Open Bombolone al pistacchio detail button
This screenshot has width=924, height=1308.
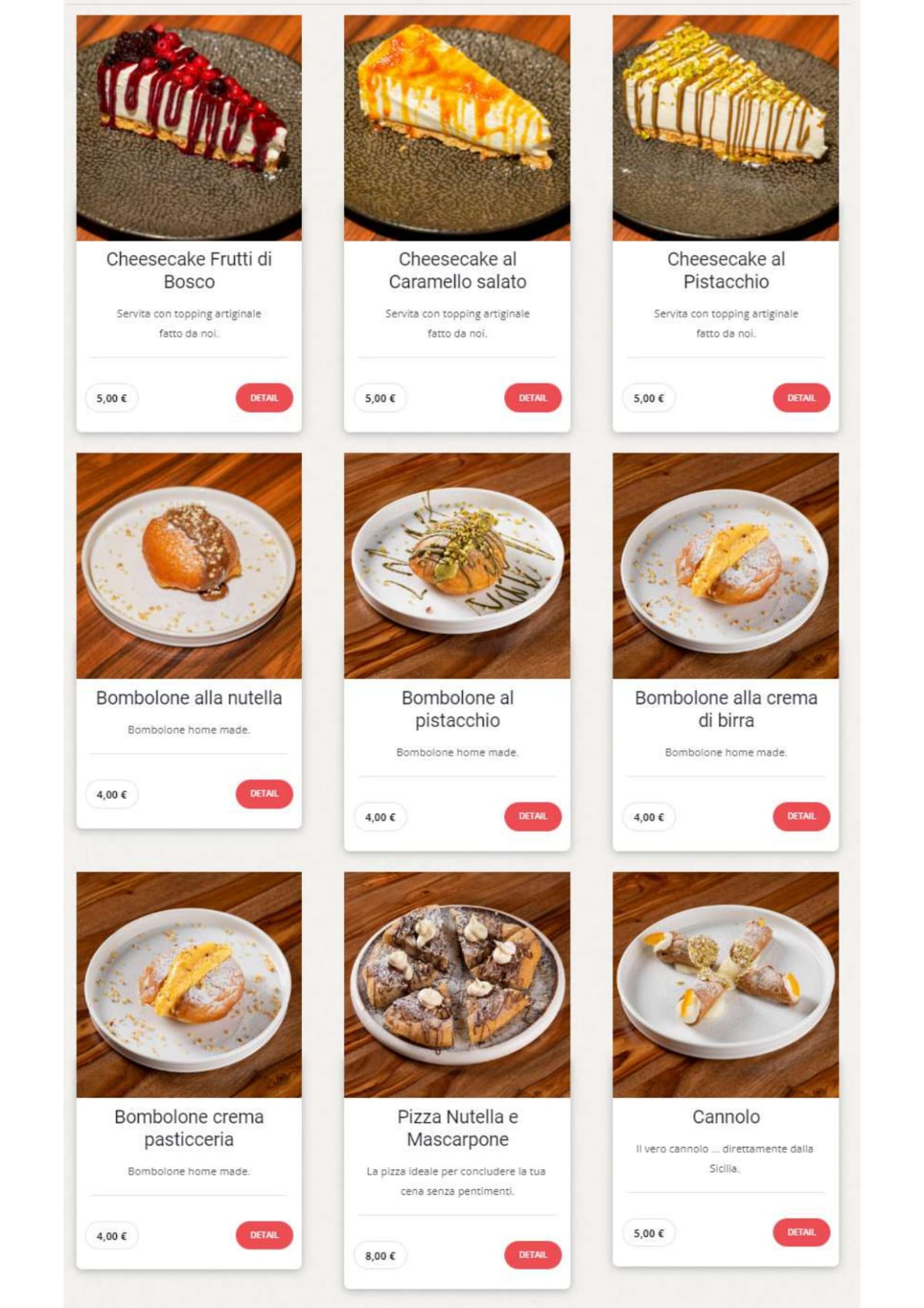click(x=532, y=816)
